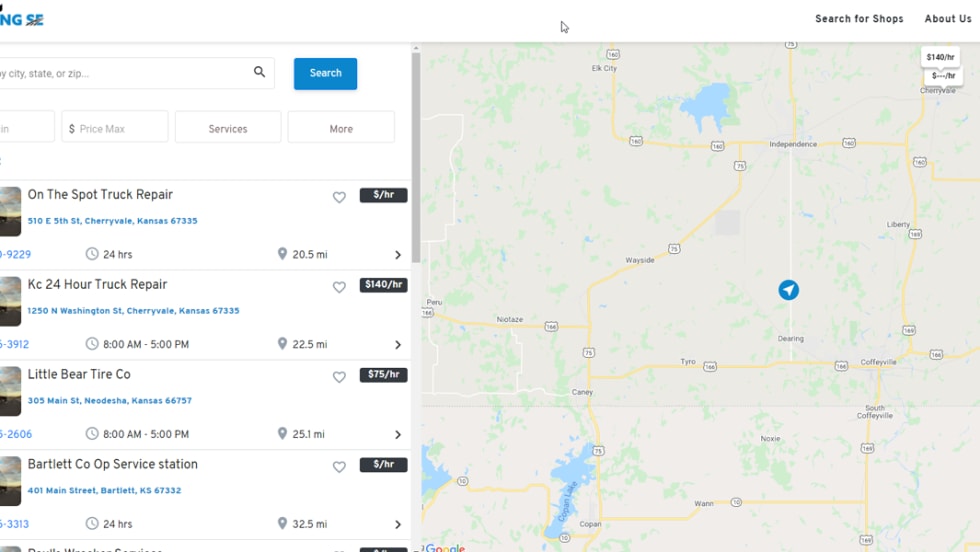
Task: Select the $140/hr map marker
Action: (940, 57)
